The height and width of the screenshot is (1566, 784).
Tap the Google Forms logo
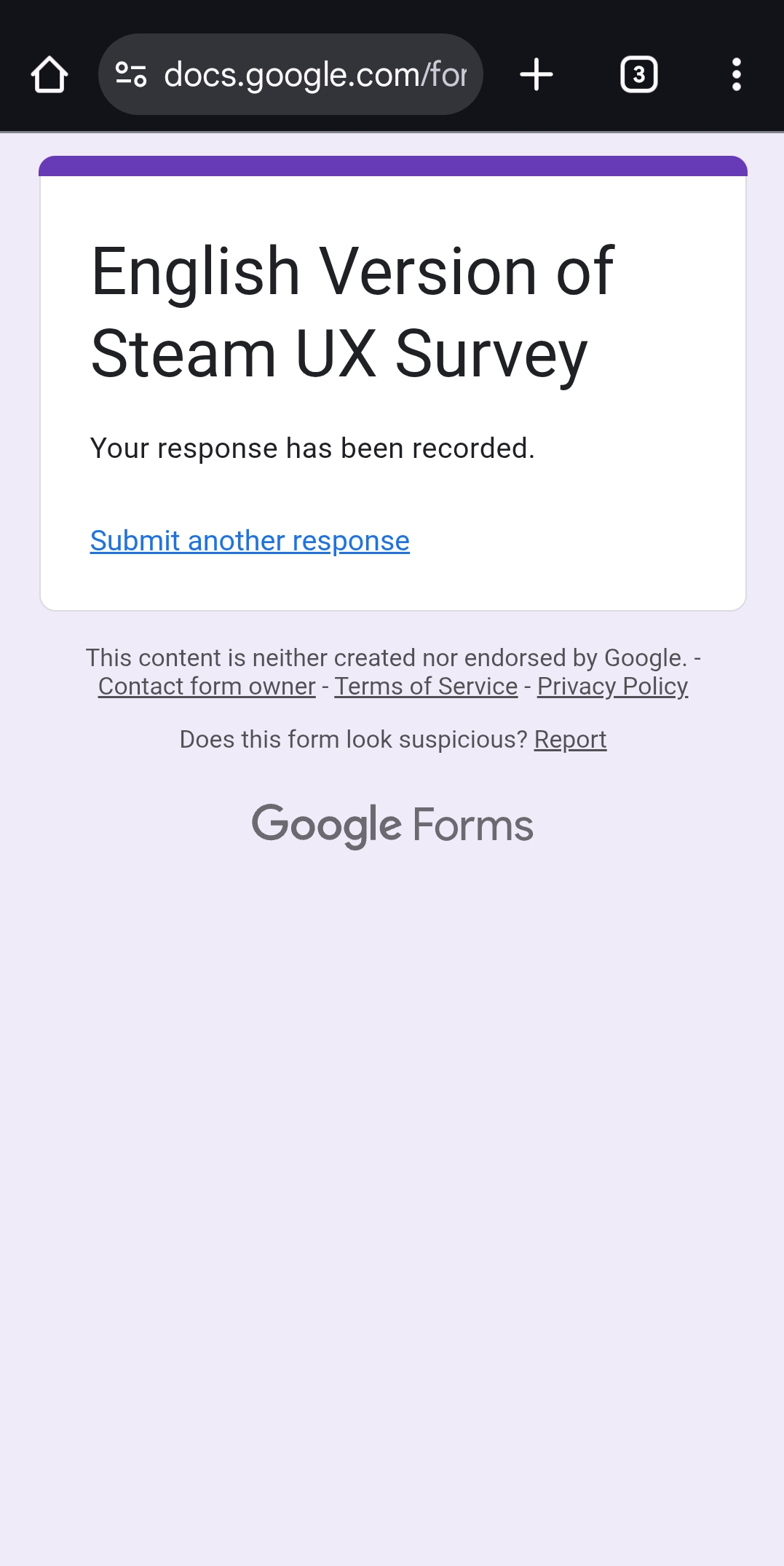click(392, 823)
